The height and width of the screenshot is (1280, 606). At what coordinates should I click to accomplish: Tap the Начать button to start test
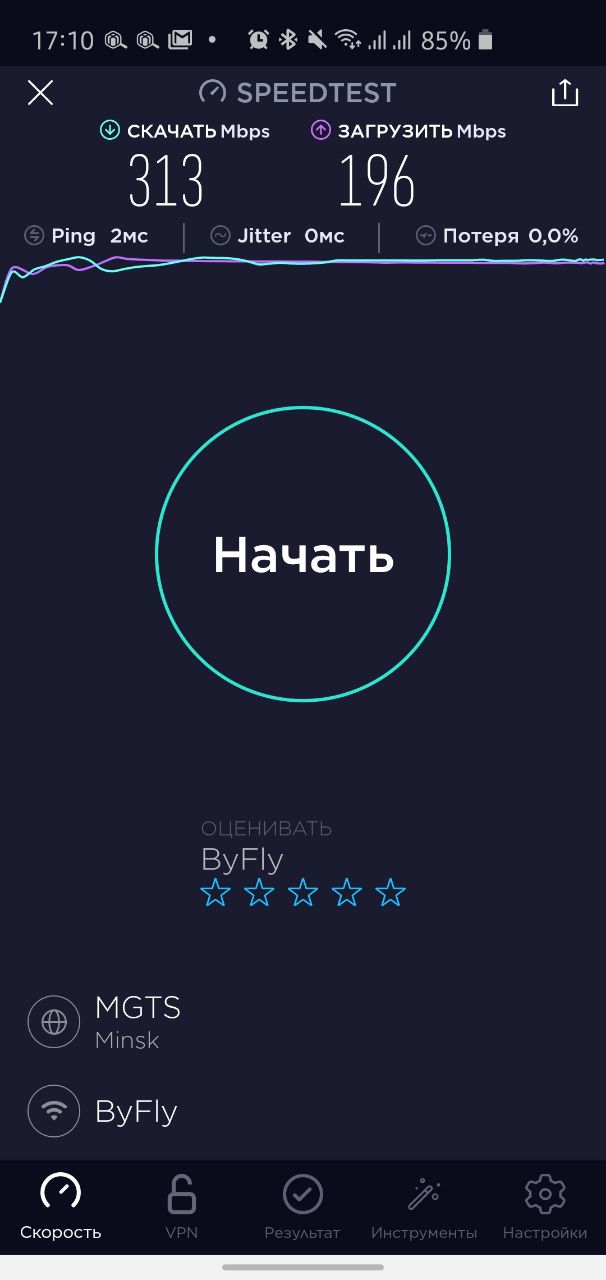[x=303, y=554]
